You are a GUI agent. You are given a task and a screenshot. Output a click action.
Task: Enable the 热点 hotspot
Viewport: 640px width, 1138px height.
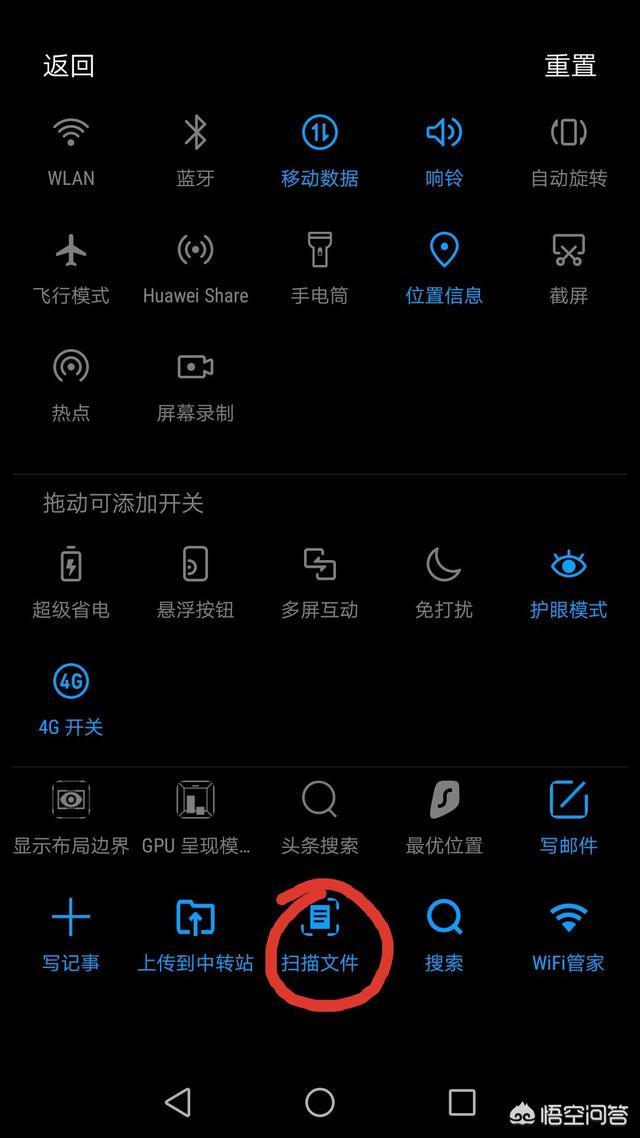tap(71, 387)
